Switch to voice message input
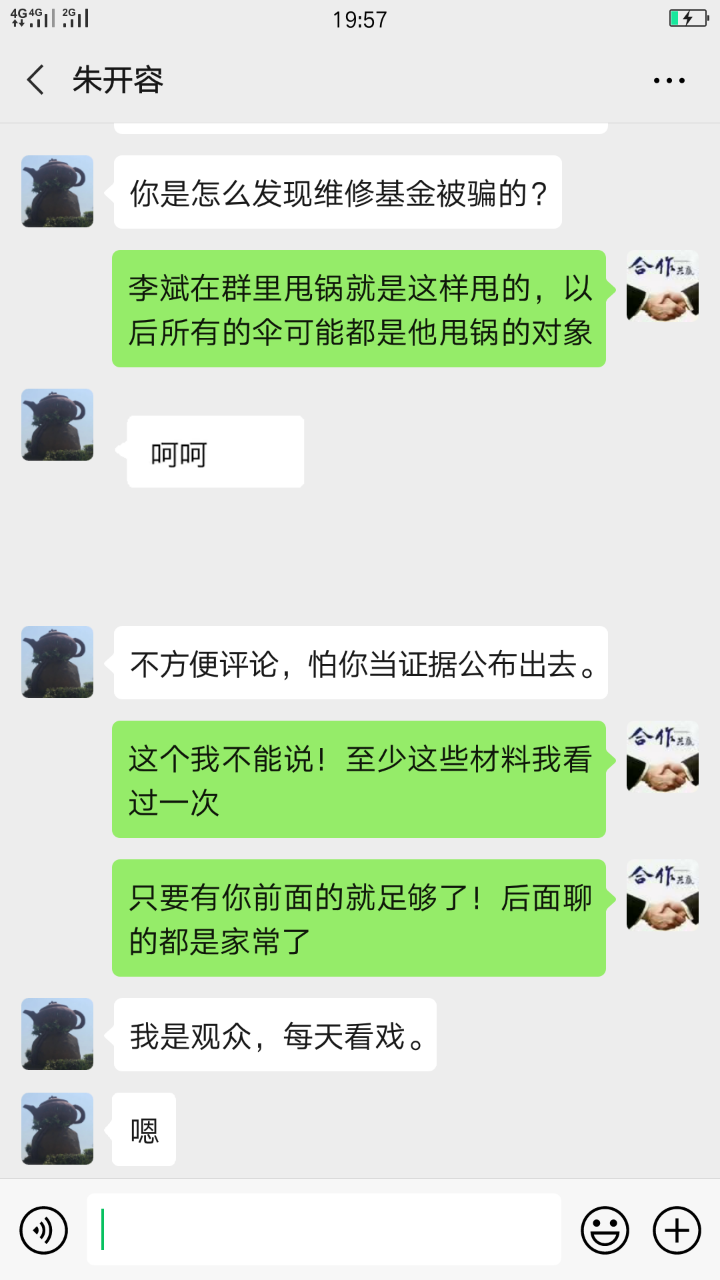This screenshot has height=1280, width=720. [43, 1230]
